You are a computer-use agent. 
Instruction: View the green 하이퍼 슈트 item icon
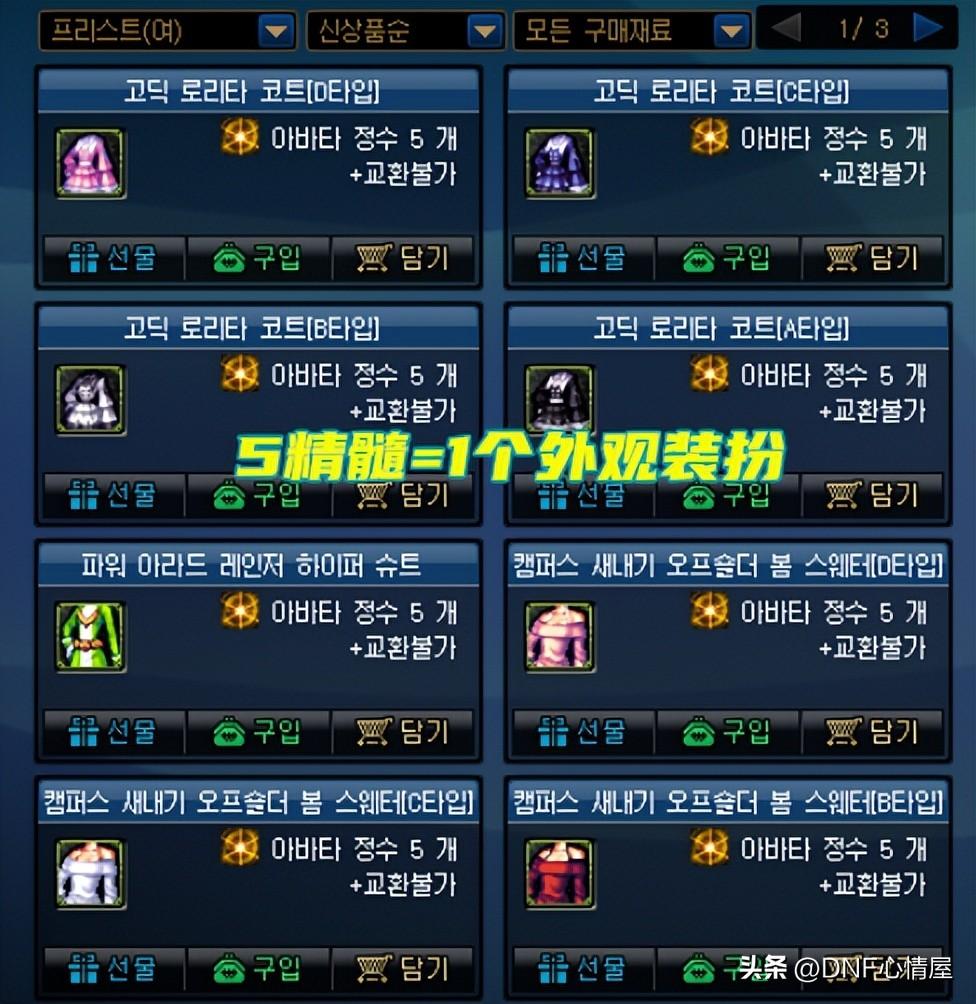click(x=91, y=636)
